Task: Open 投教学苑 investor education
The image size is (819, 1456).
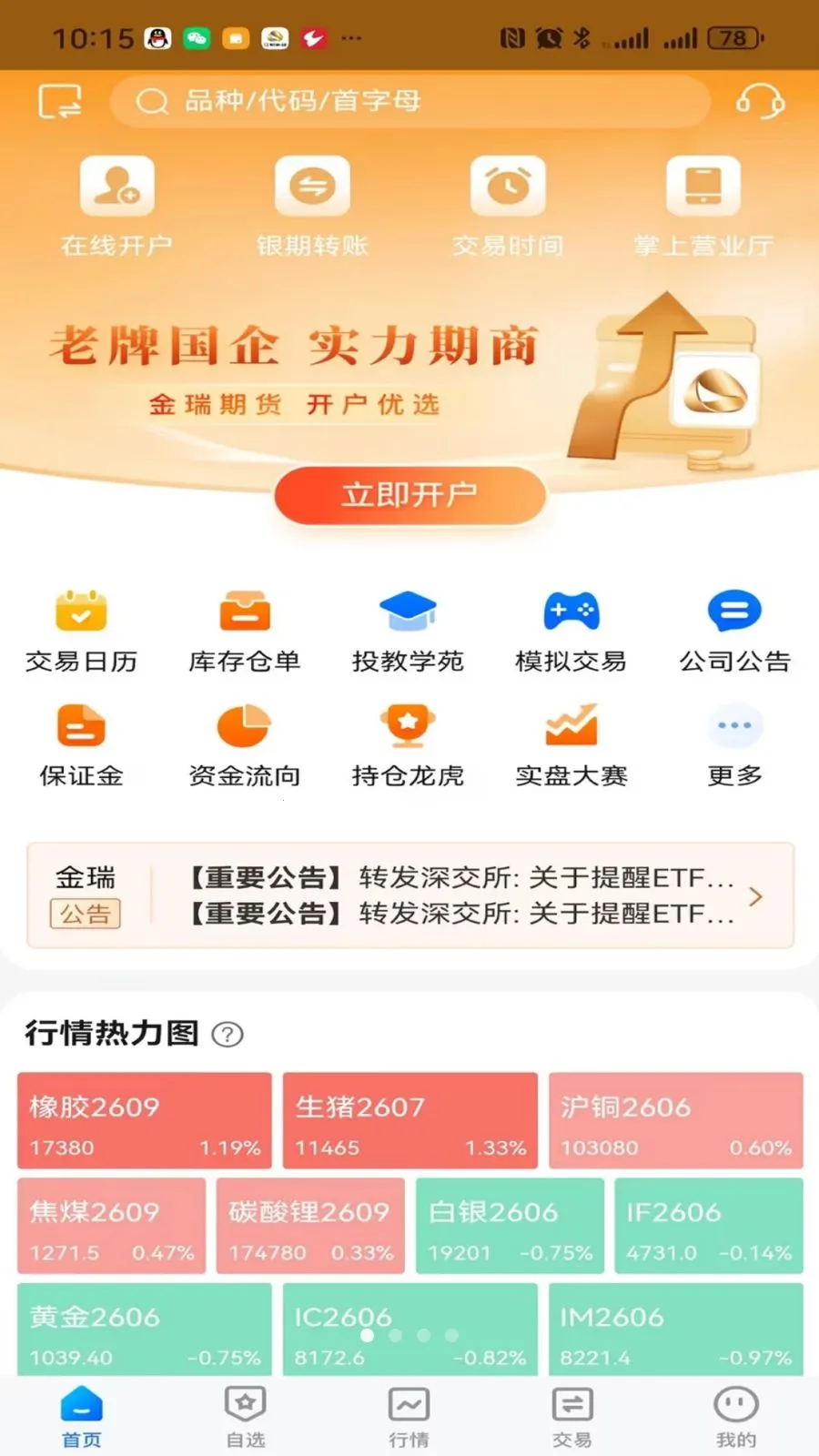Action: 409,628
